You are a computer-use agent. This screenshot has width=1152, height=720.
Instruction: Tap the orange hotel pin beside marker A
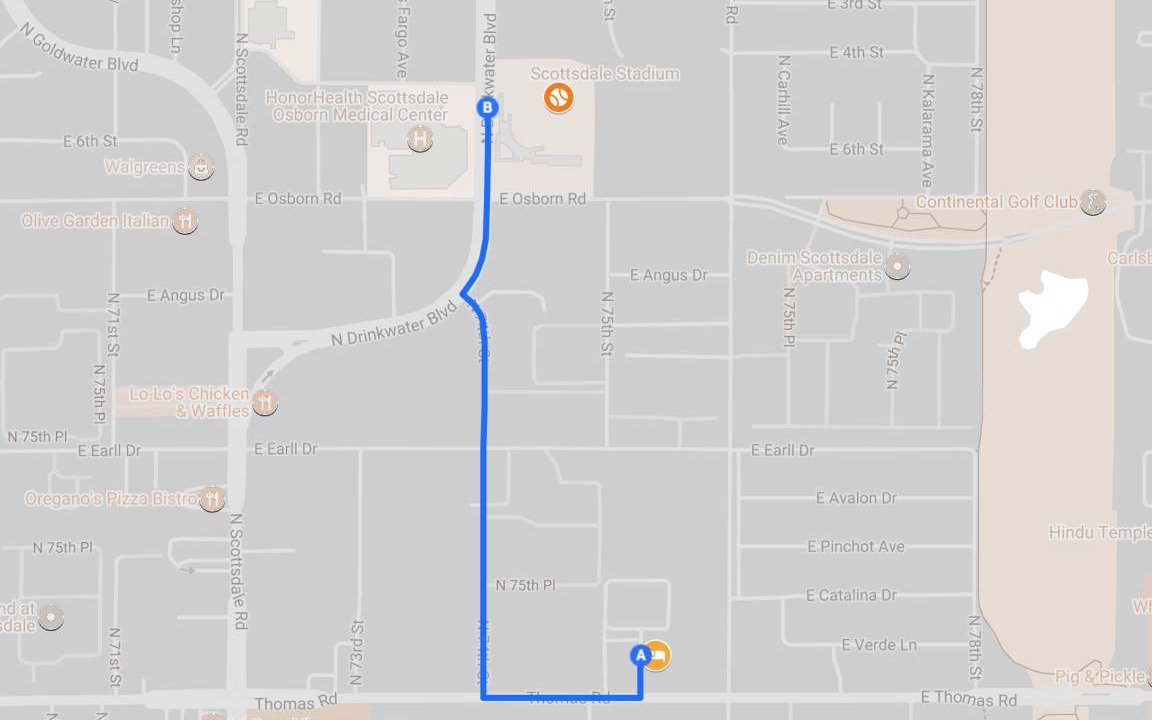[x=658, y=655]
